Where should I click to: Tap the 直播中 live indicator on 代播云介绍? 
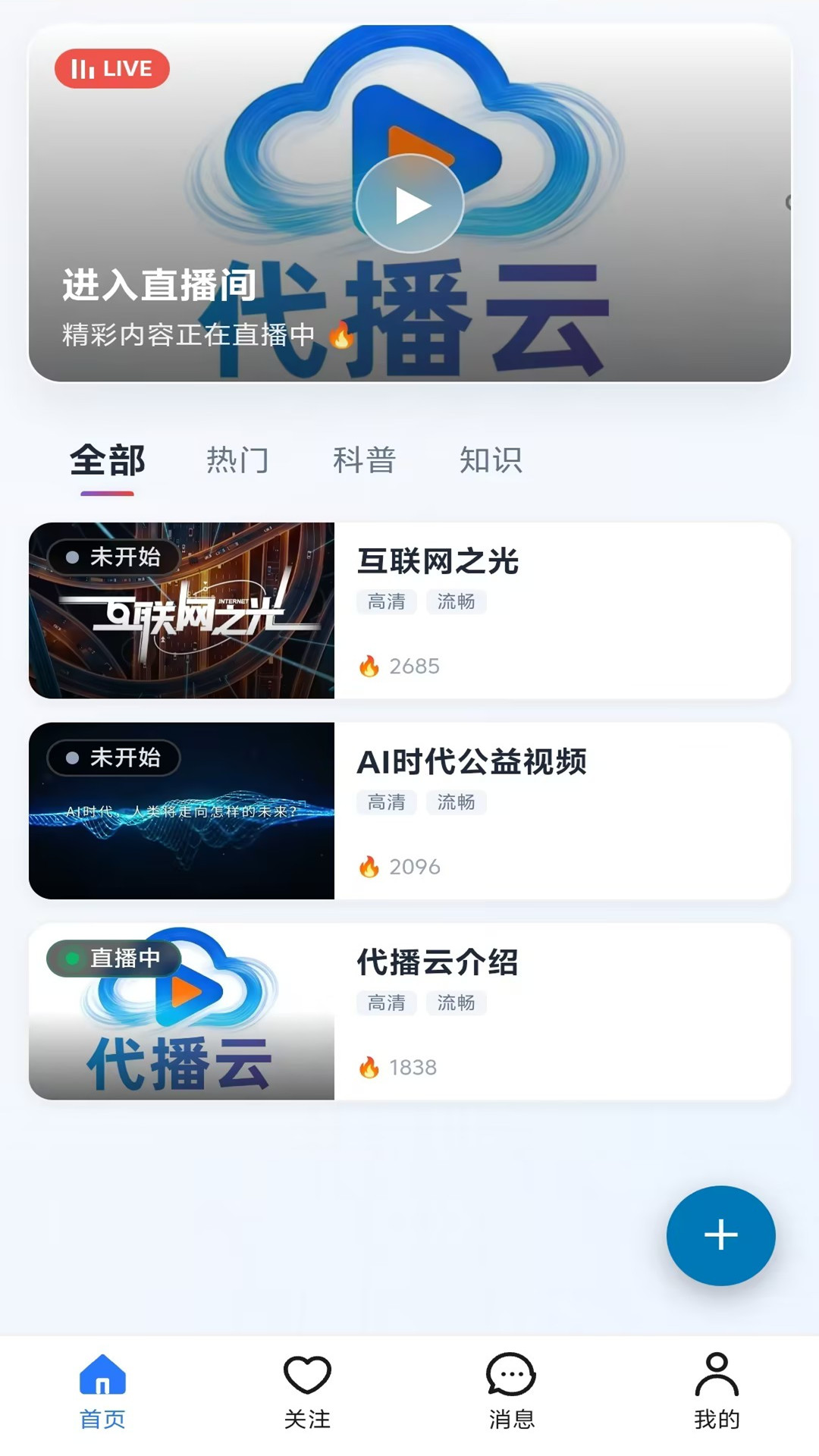click(x=115, y=958)
